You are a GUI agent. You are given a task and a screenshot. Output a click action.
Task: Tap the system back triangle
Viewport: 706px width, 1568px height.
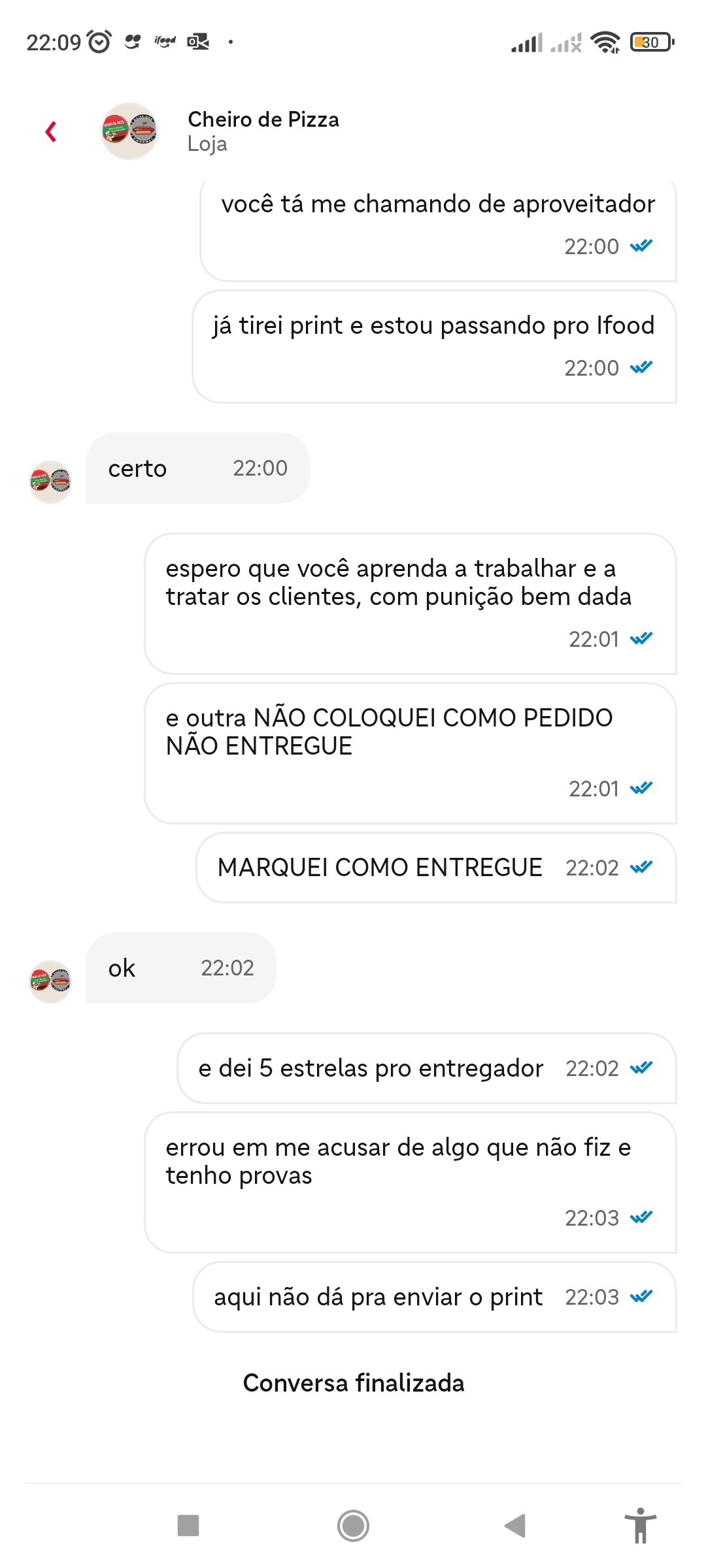tap(515, 1526)
